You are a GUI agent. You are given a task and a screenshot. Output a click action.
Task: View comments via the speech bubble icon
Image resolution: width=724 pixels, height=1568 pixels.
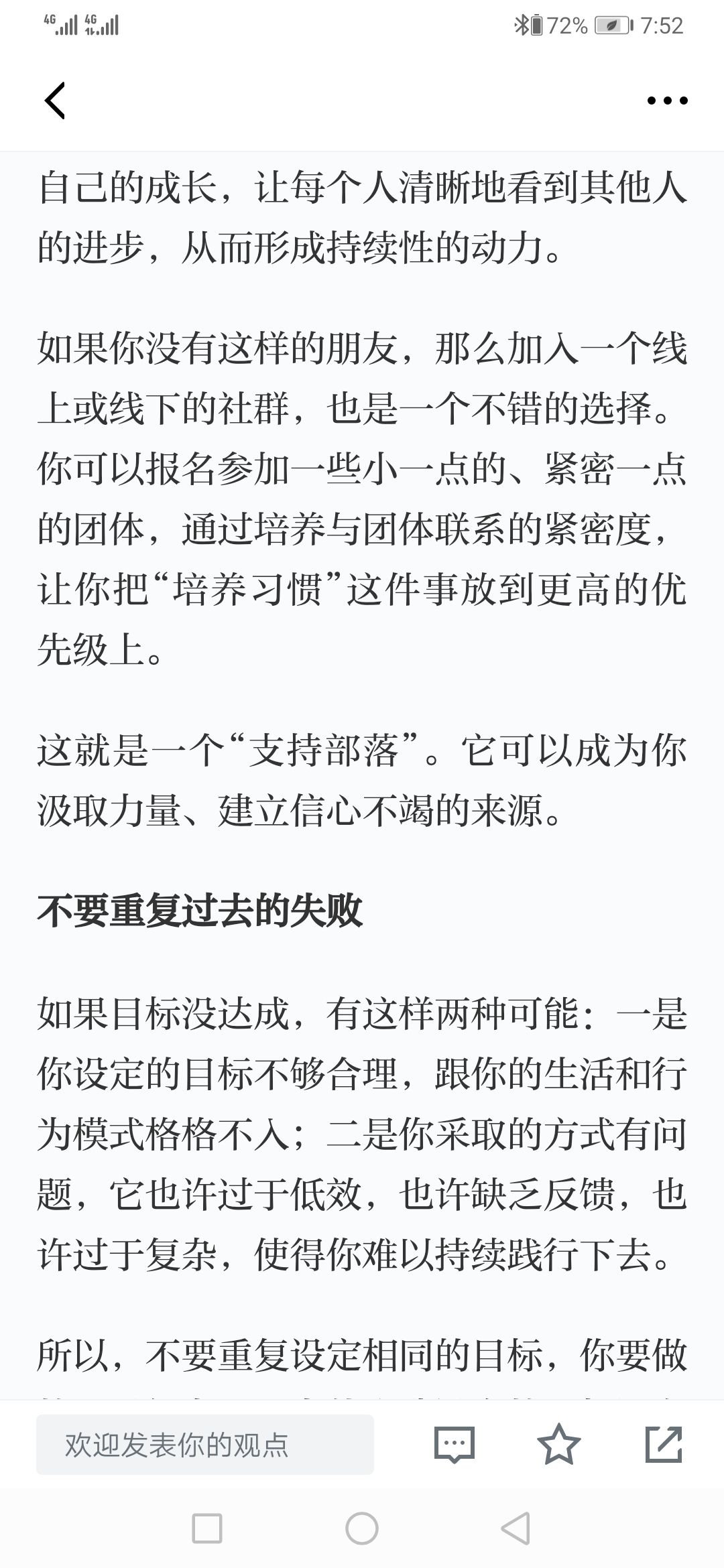tap(455, 1445)
